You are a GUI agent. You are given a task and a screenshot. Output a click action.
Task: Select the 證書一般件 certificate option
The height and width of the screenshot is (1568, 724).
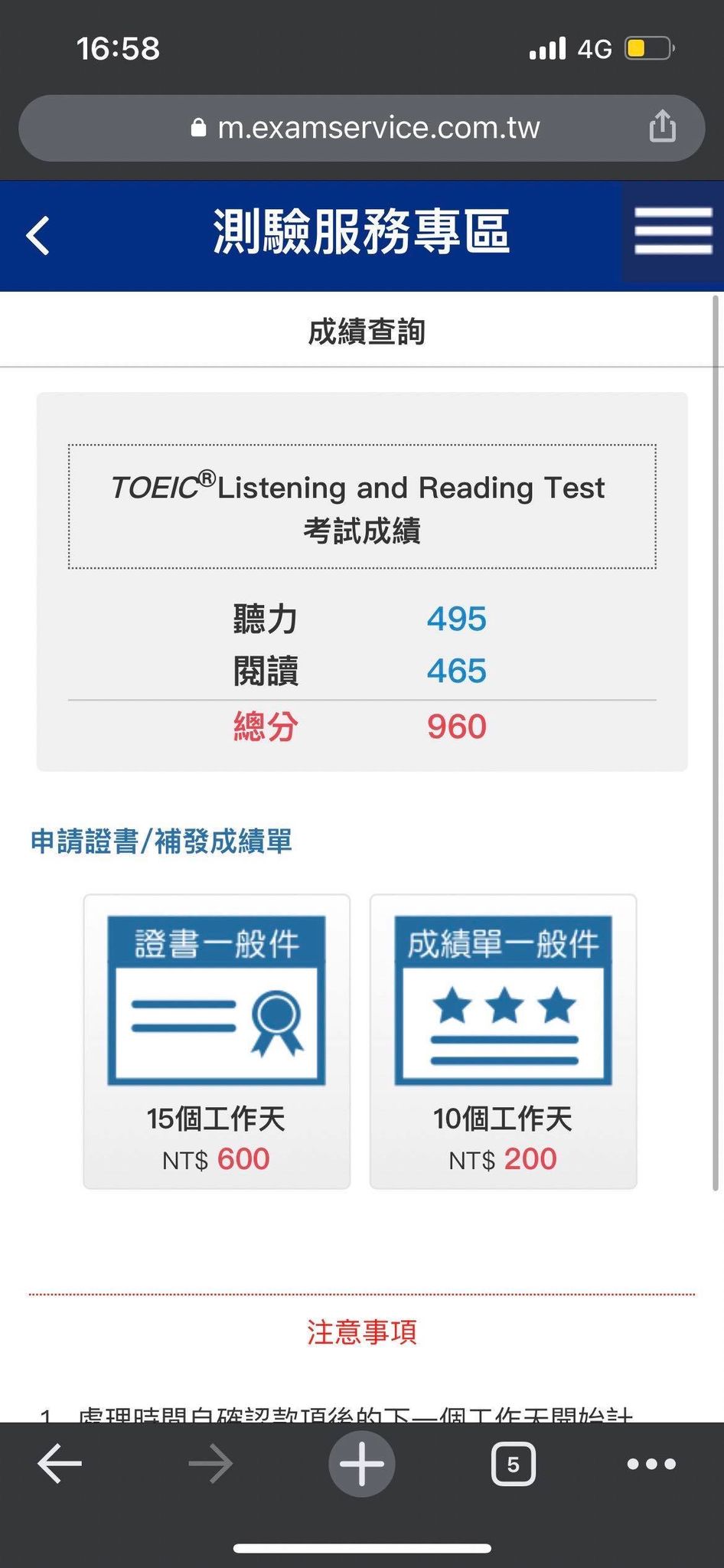click(217, 1040)
